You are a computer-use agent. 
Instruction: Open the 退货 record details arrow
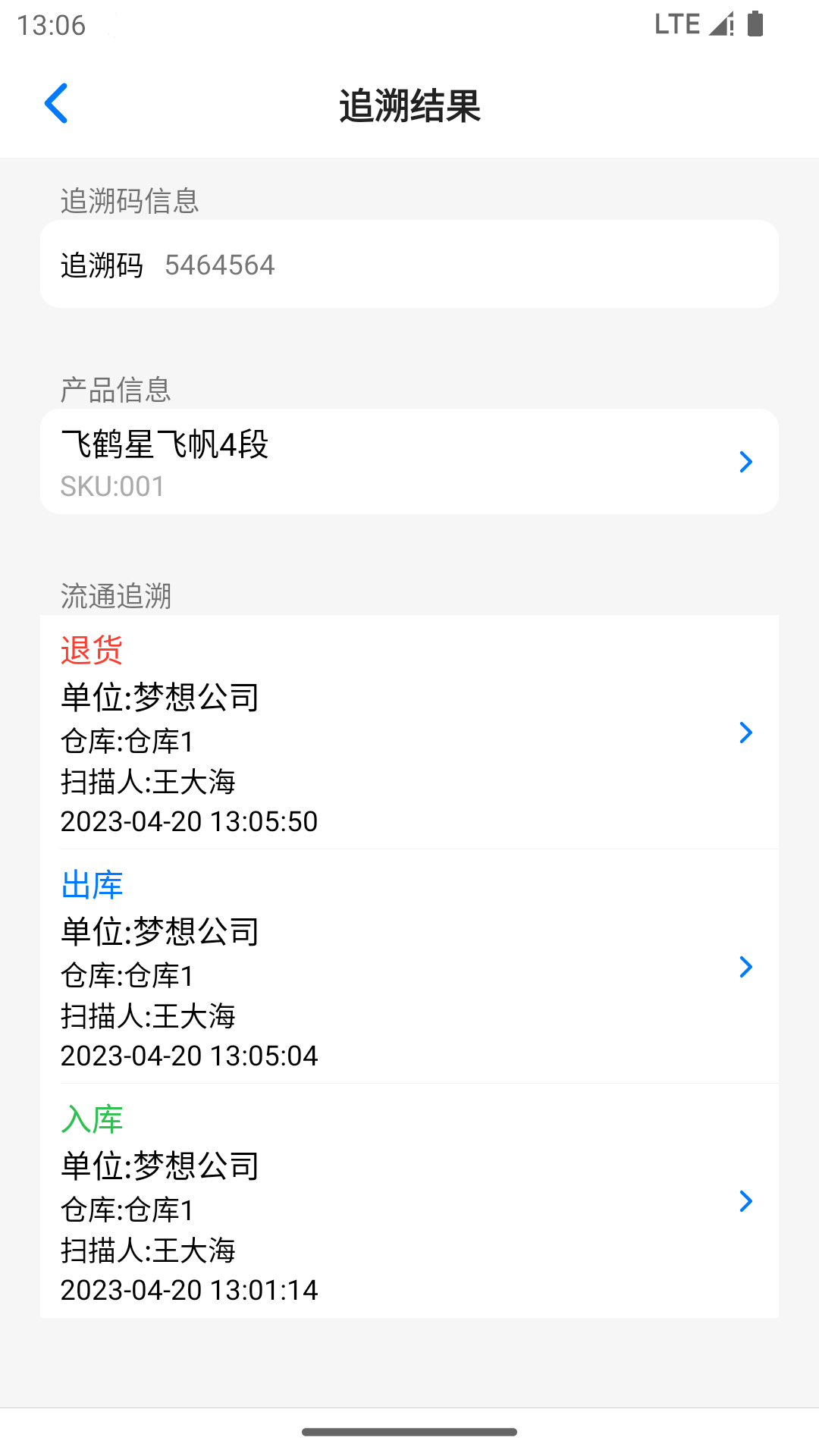[x=746, y=732]
